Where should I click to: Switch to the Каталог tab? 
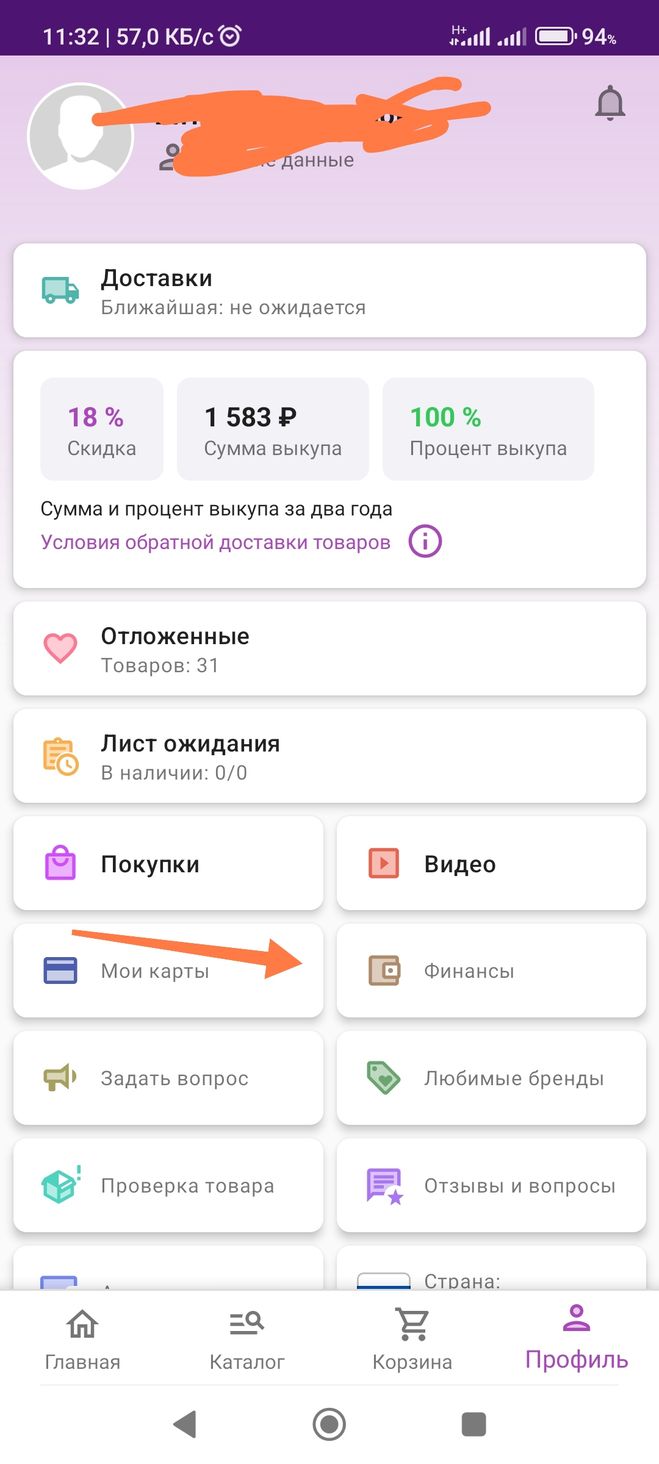tap(247, 1340)
